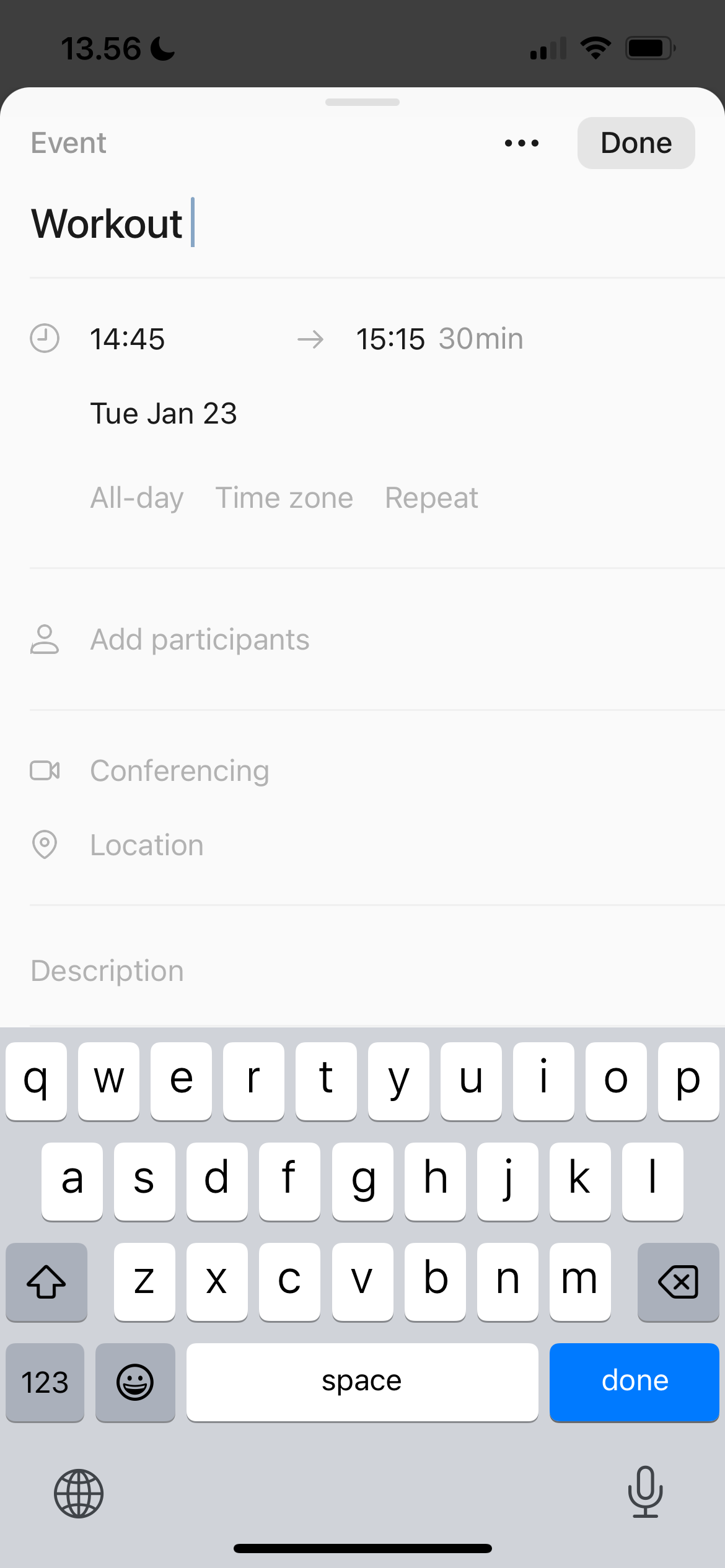
Task: Switch keyboard language with the globe key
Action: 79,1494
